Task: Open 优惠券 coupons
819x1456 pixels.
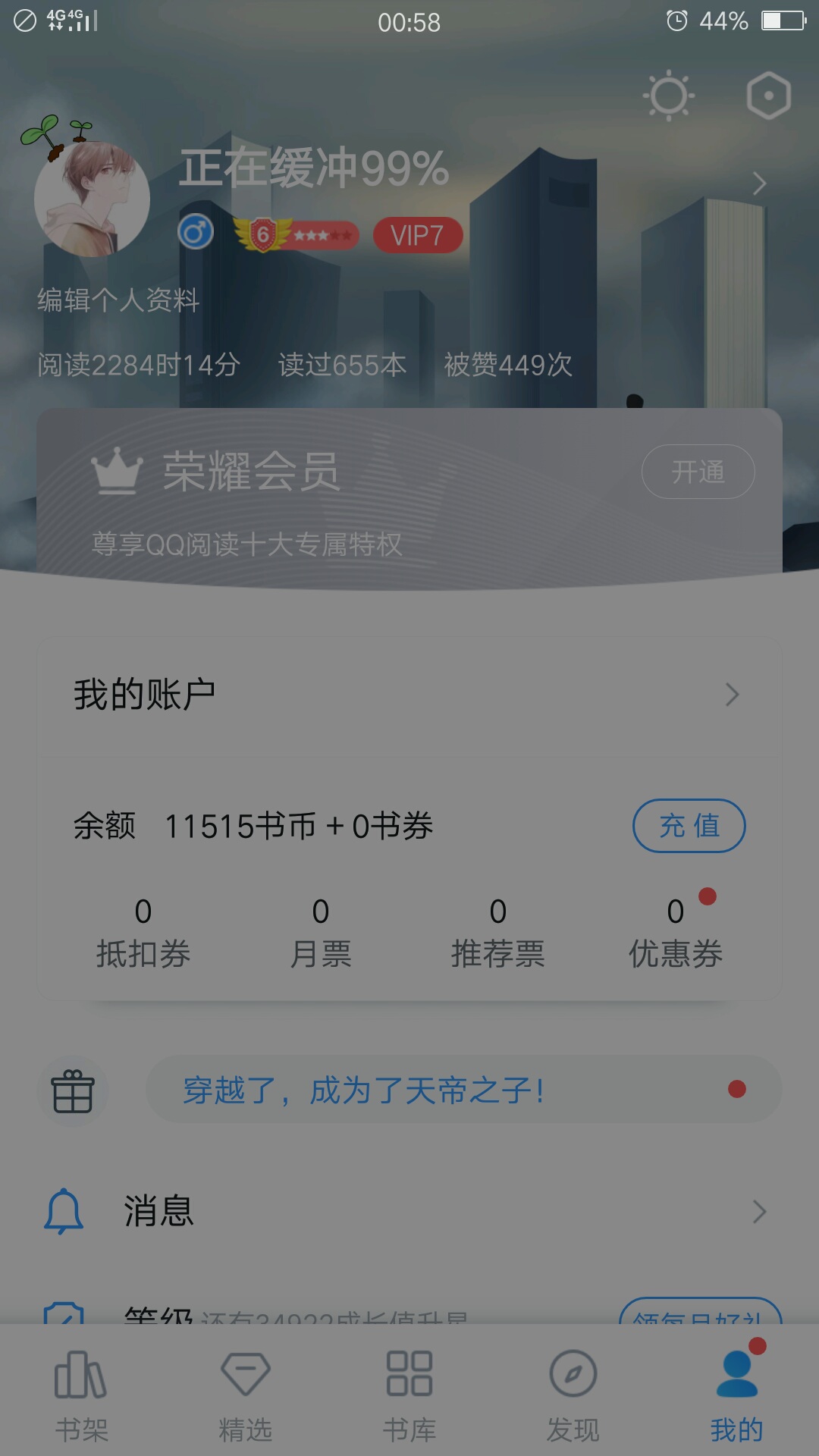Action: pos(675,933)
